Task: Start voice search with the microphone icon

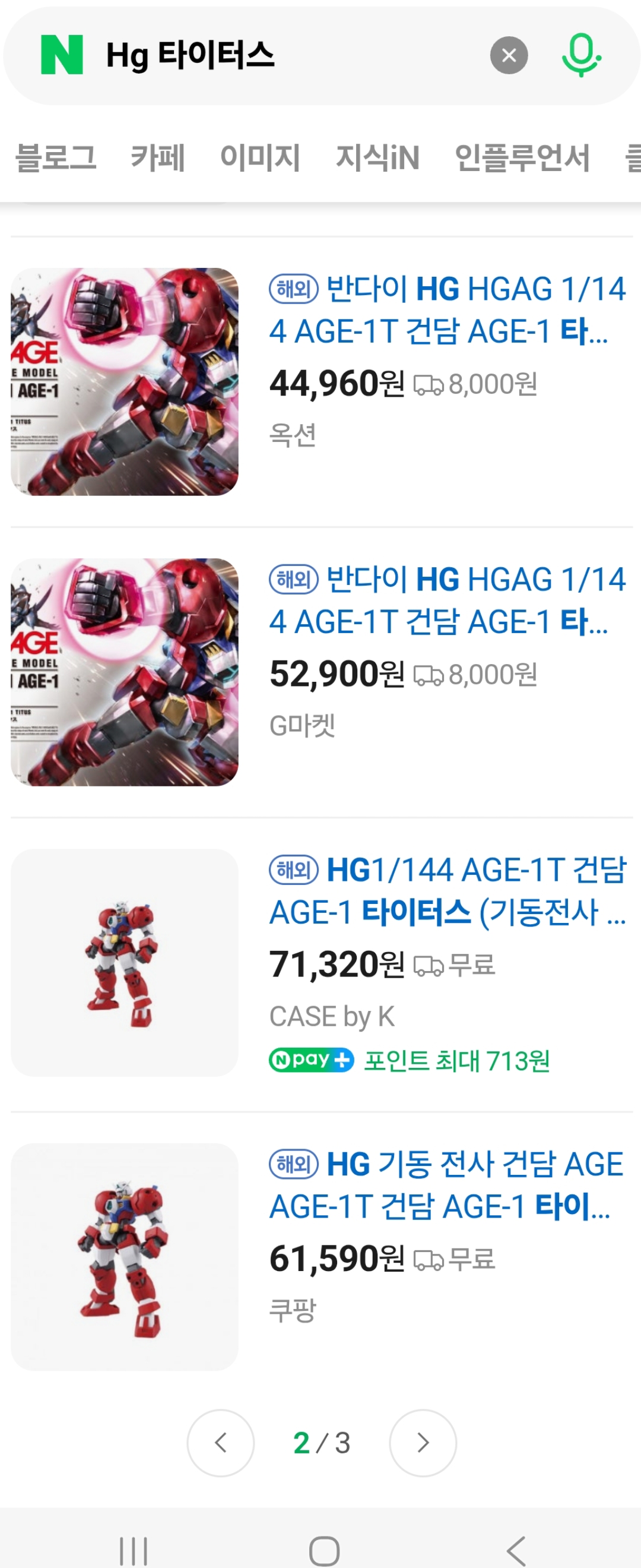Action: click(581, 55)
